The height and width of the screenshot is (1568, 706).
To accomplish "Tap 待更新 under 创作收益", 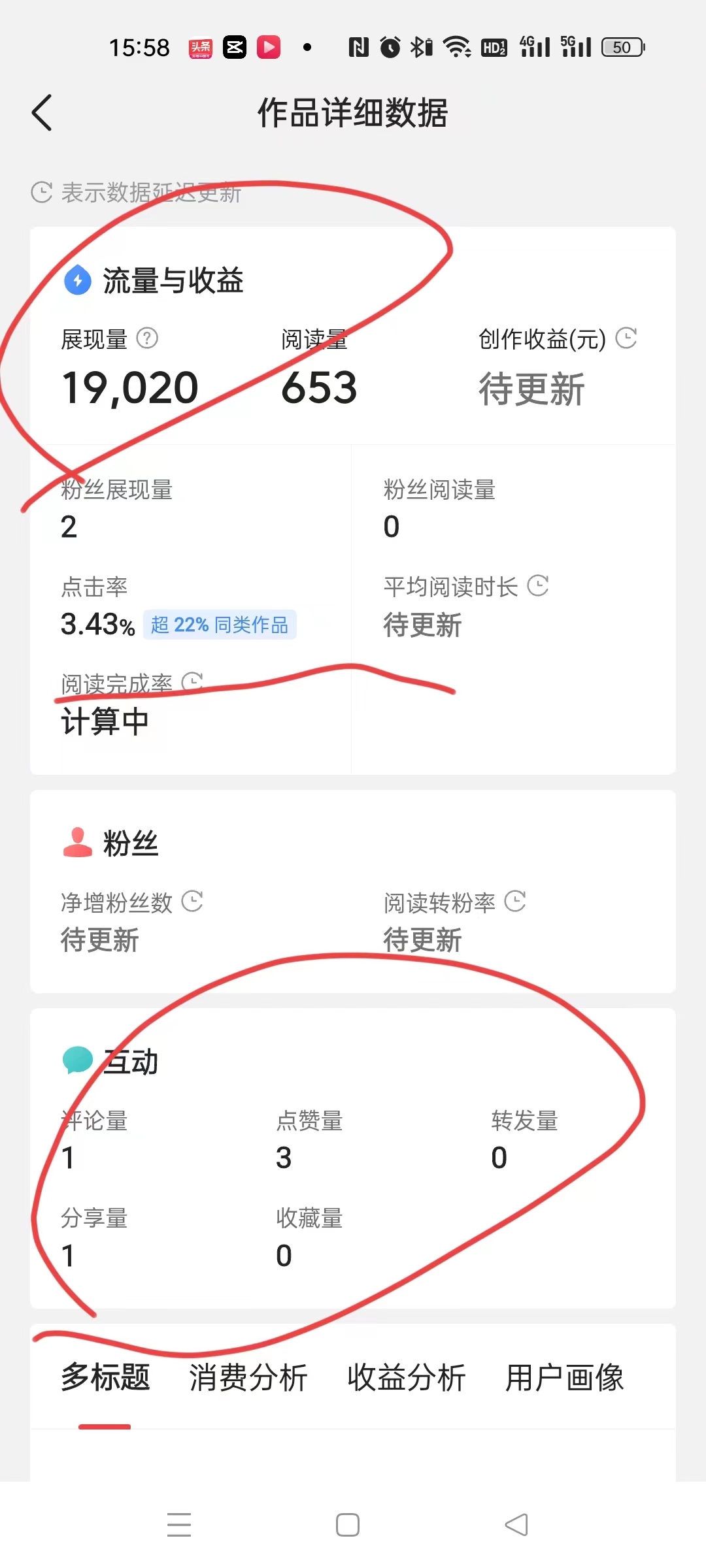I will [531, 388].
